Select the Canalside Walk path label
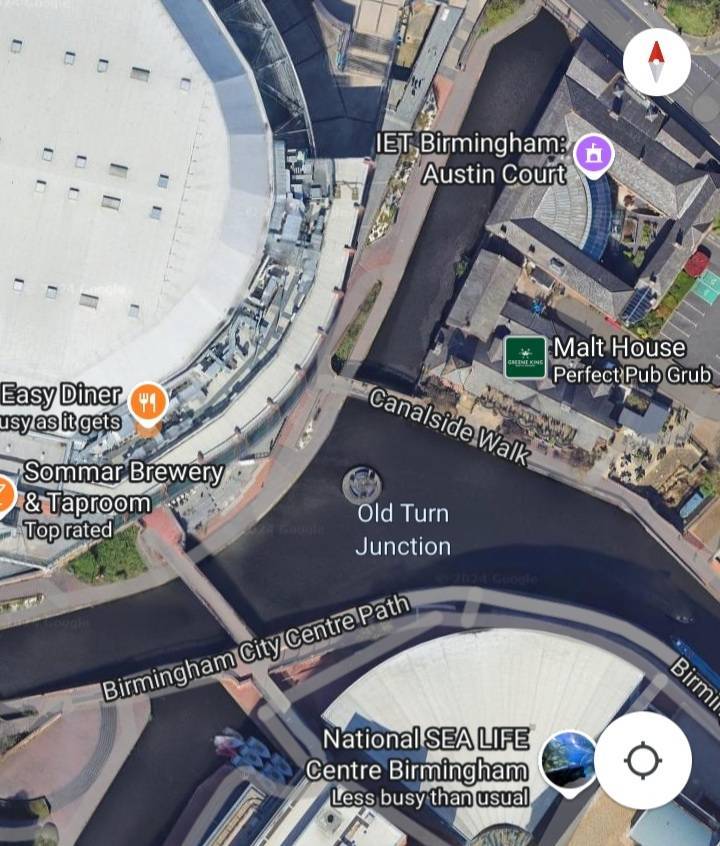Image resolution: width=720 pixels, height=846 pixels. 448,428
